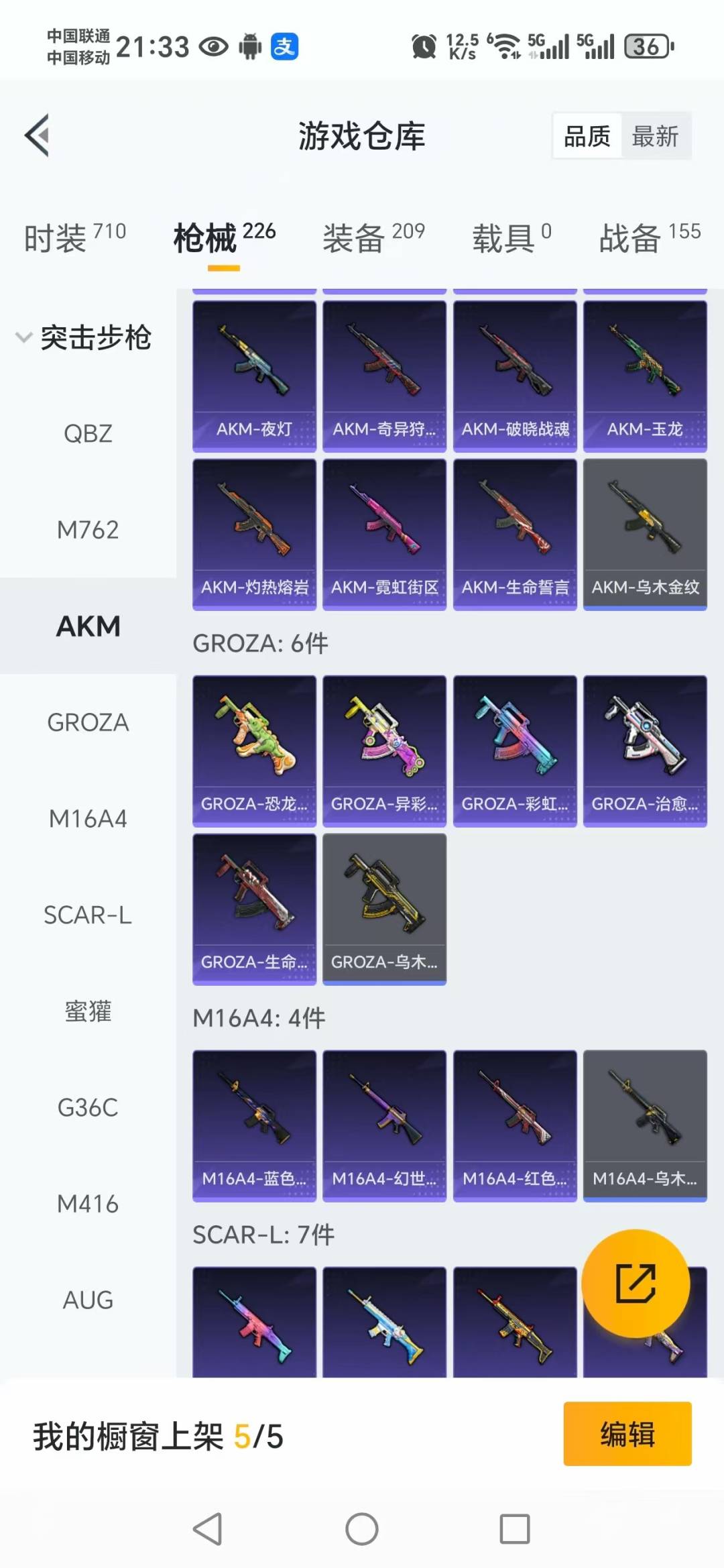Select 蜜獾 in the weapon sidebar
Viewport: 724px width, 1568px height.
88,1011
